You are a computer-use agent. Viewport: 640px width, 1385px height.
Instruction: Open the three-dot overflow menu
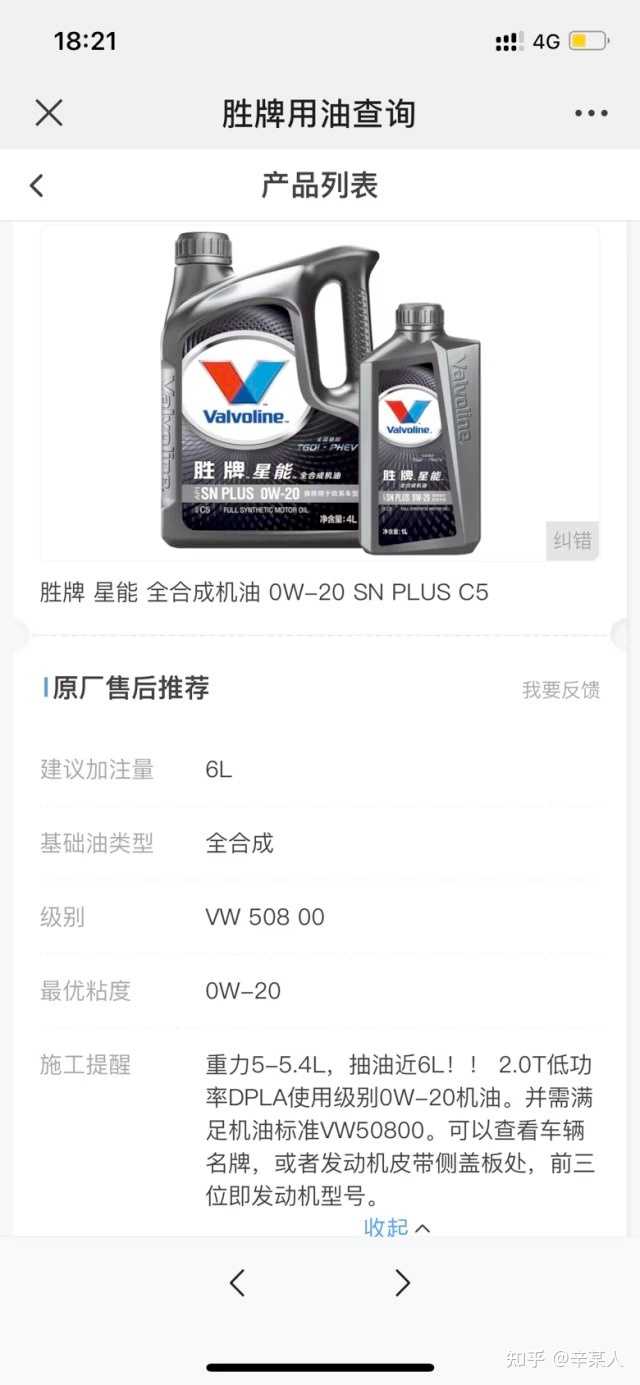tap(591, 113)
